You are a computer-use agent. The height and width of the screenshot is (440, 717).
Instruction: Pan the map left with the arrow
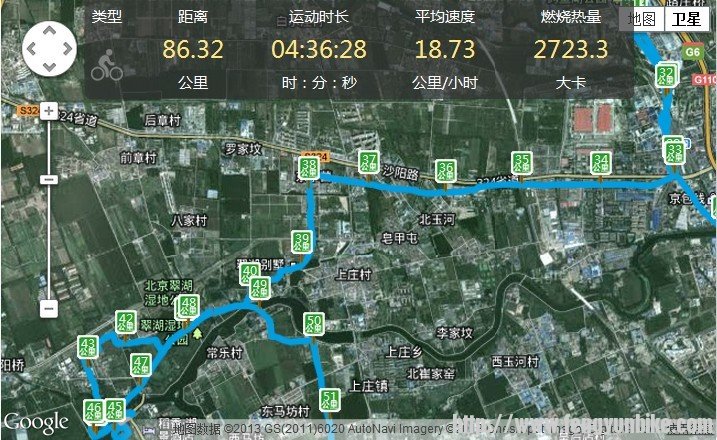(x=31, y=49)
